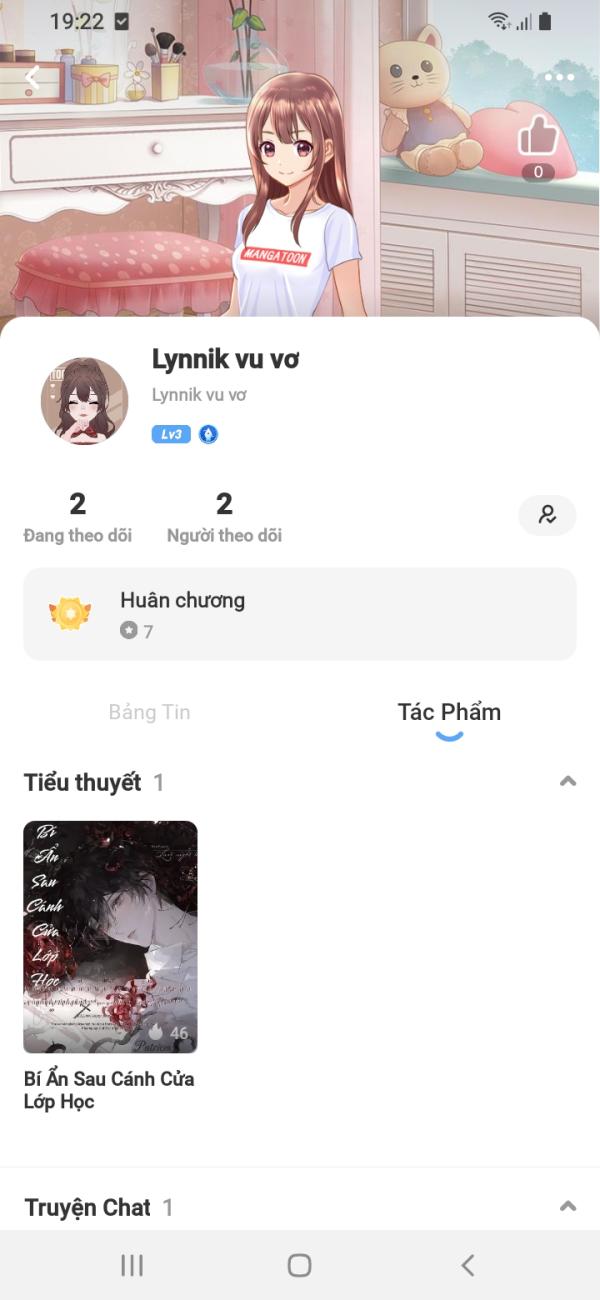600x1300 pixels.
Task: Tap the follow user button
Action: pos(547,515)
